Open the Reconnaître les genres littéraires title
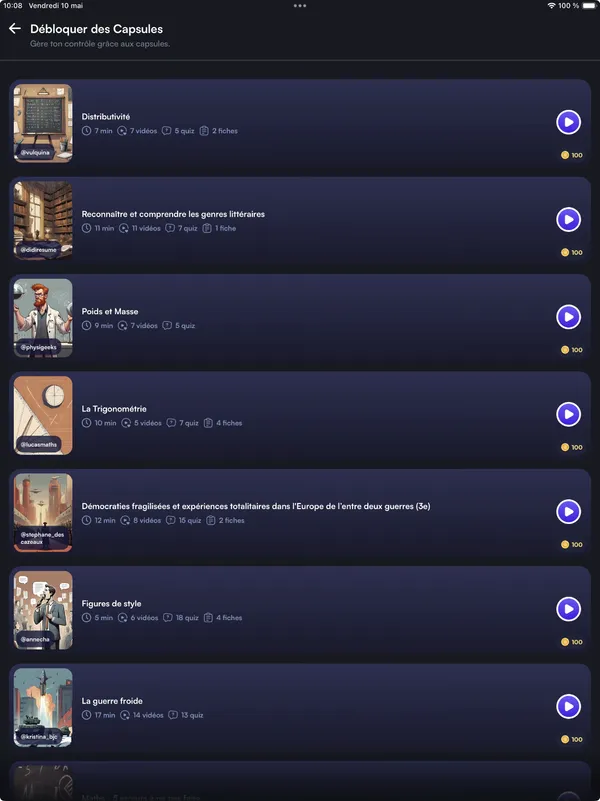This screenshot has width=600, height=801. coord(173,214)
